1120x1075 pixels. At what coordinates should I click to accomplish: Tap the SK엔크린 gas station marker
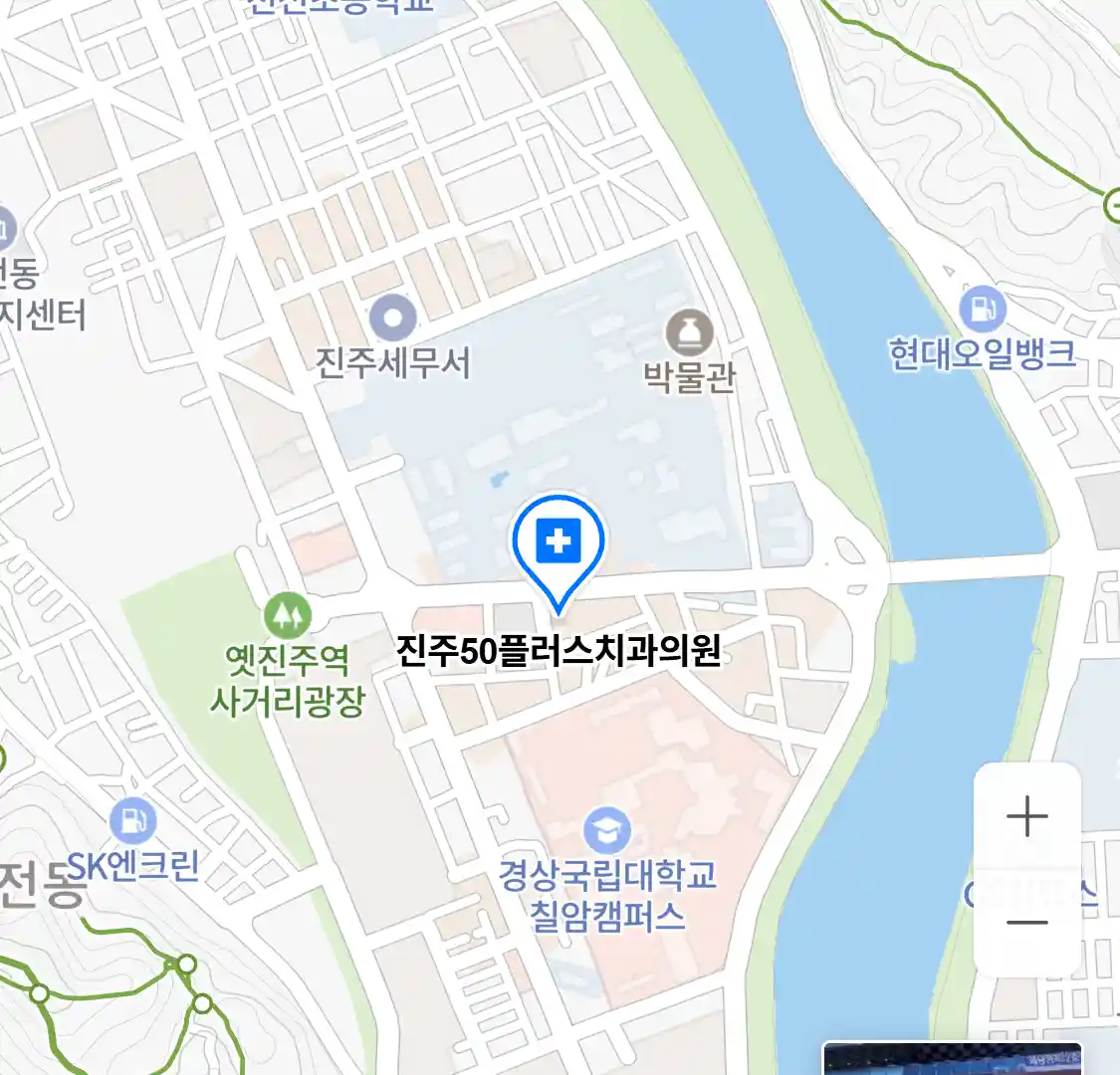coord(133,821)
